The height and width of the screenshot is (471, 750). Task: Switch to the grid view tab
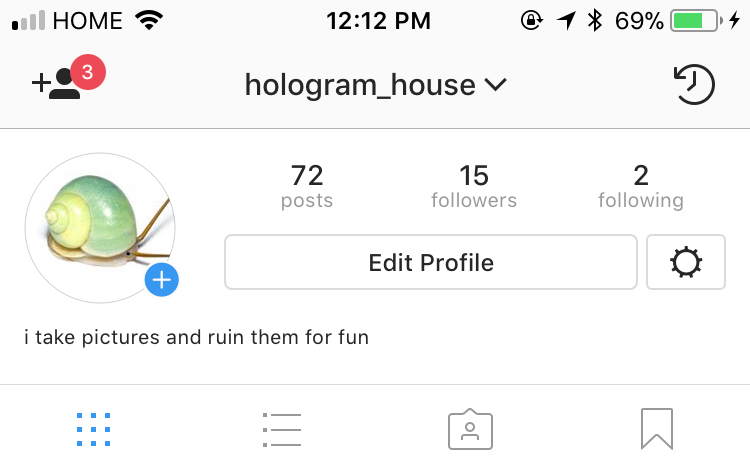(94, 430)
